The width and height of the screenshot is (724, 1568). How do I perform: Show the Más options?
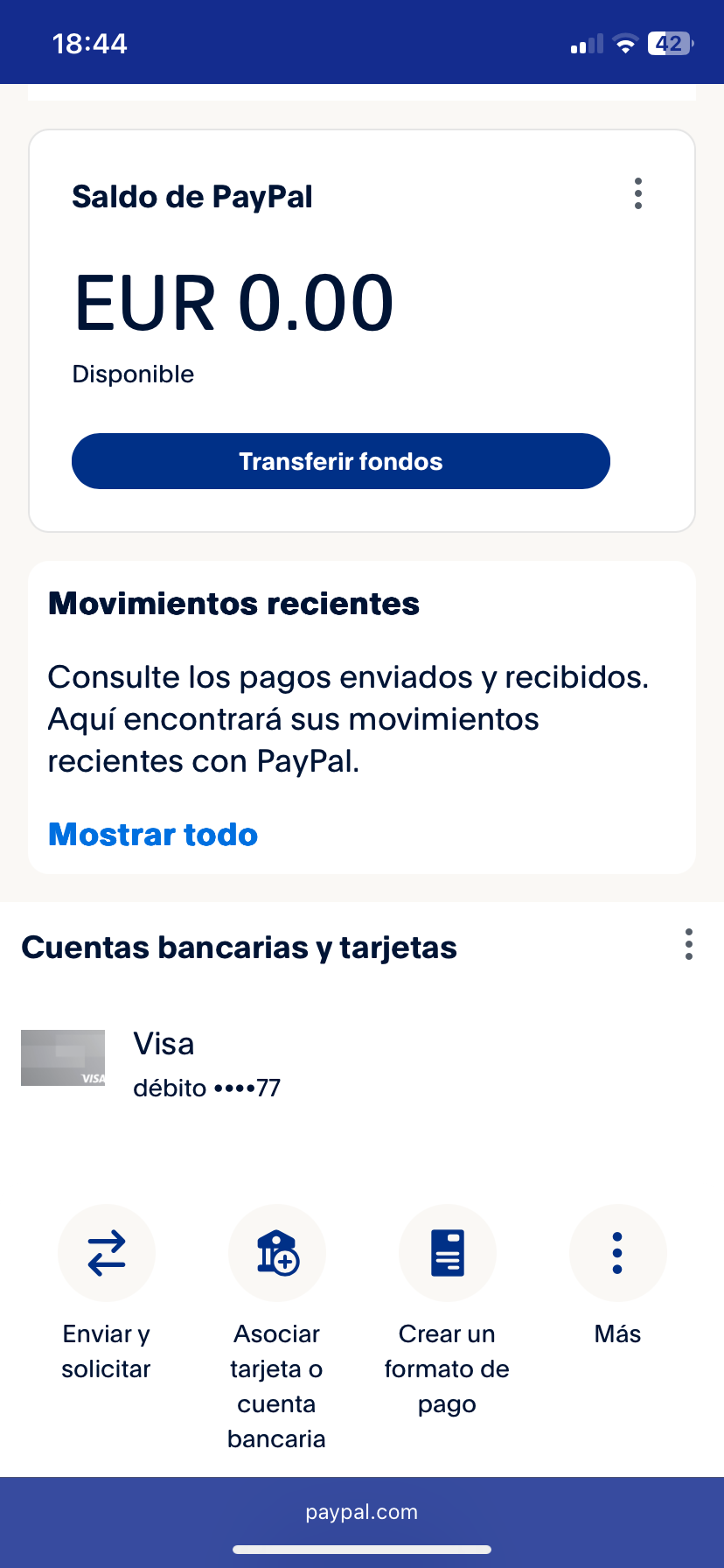(x=617, y=1253)
